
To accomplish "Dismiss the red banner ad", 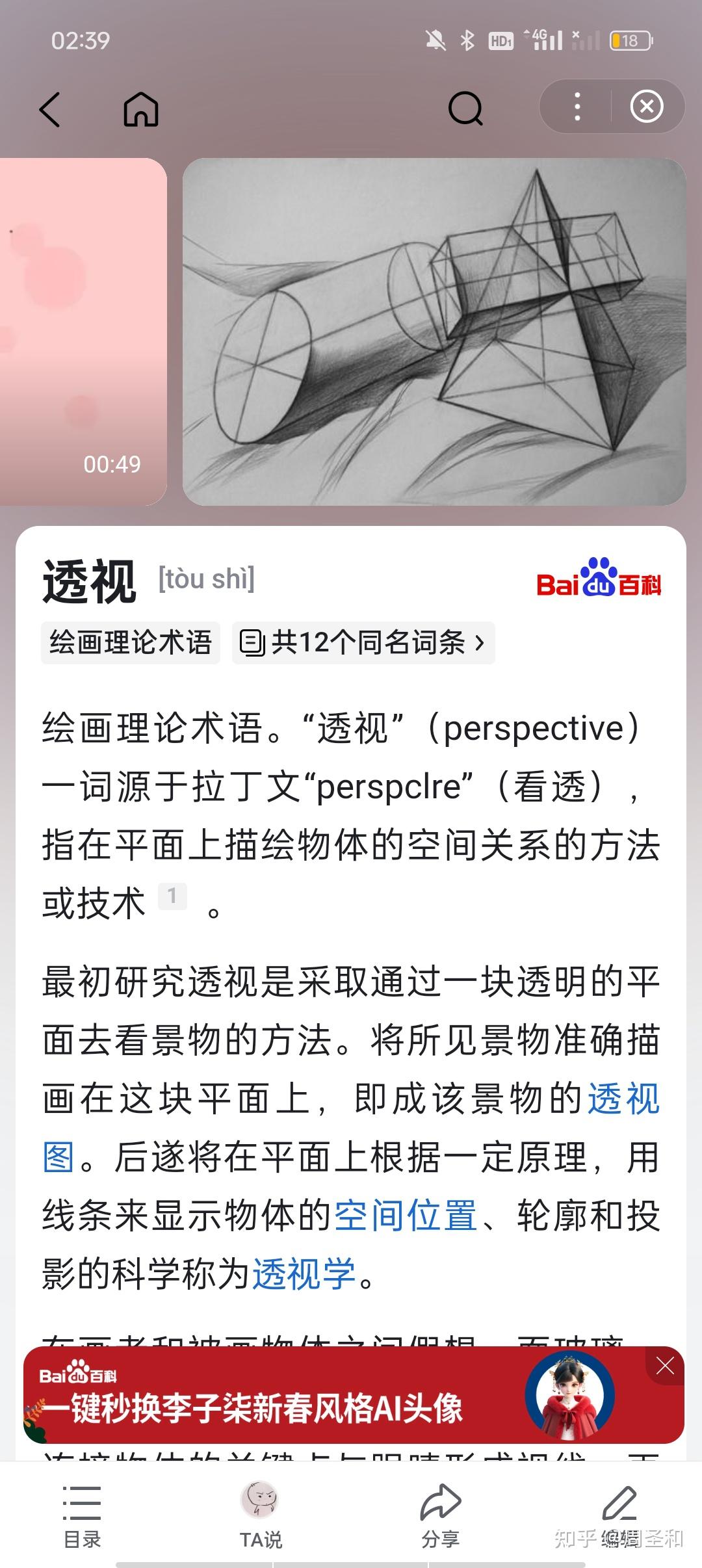I will pos(665,1366).
